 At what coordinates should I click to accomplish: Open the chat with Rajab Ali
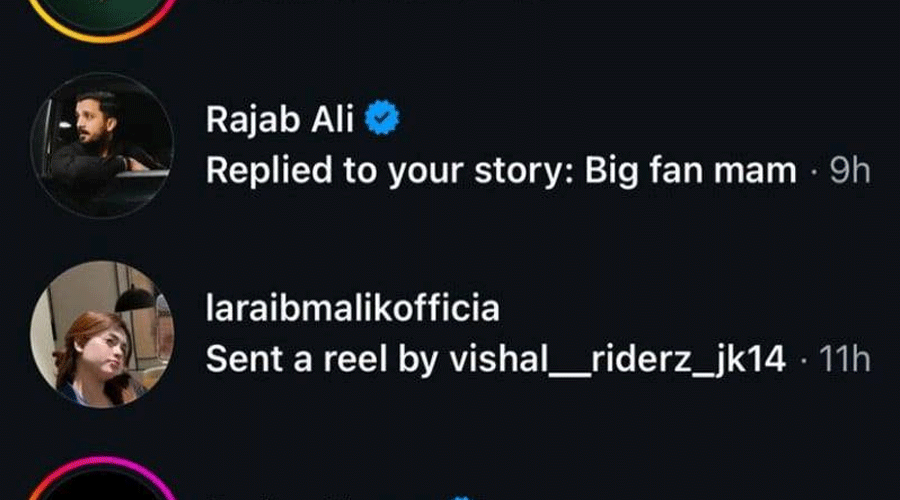(538, 146)
